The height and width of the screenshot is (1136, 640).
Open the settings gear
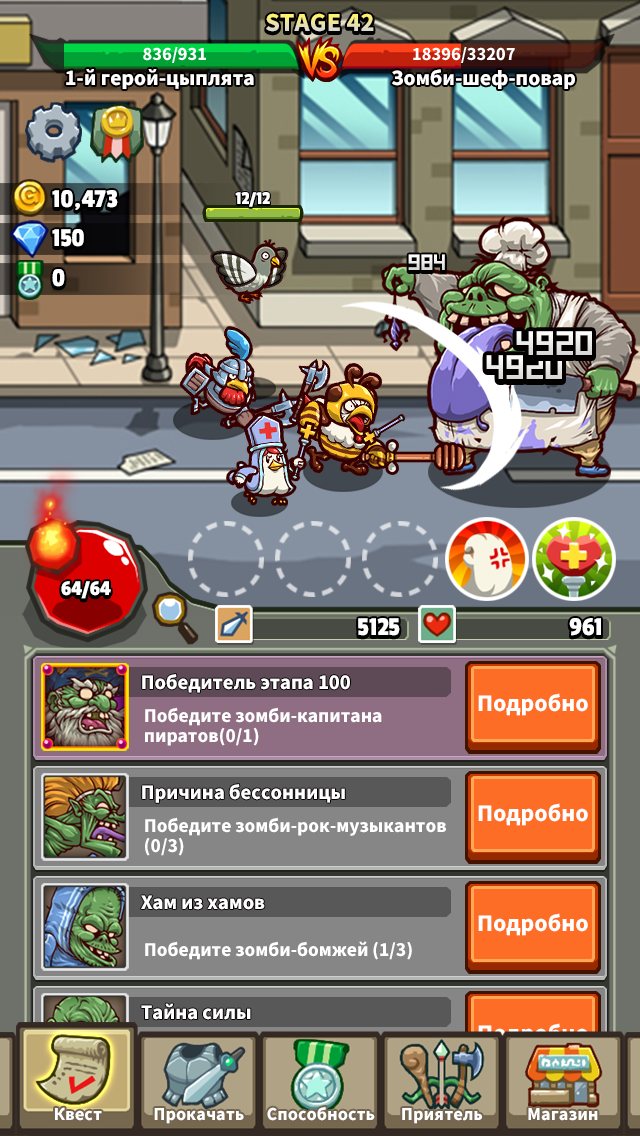[x=52, y=132]
